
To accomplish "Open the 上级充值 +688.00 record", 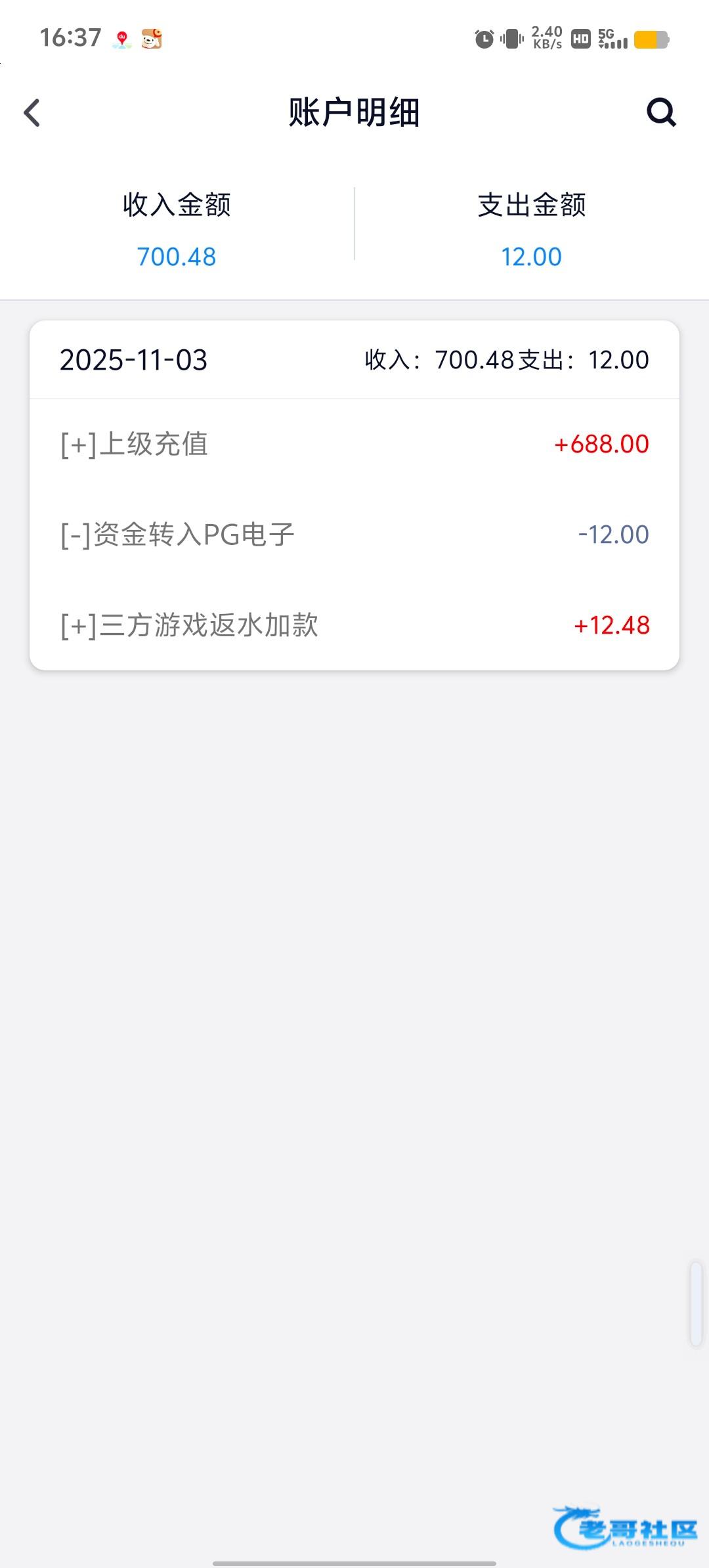I will pyautogui.click(x=354, y=445).
